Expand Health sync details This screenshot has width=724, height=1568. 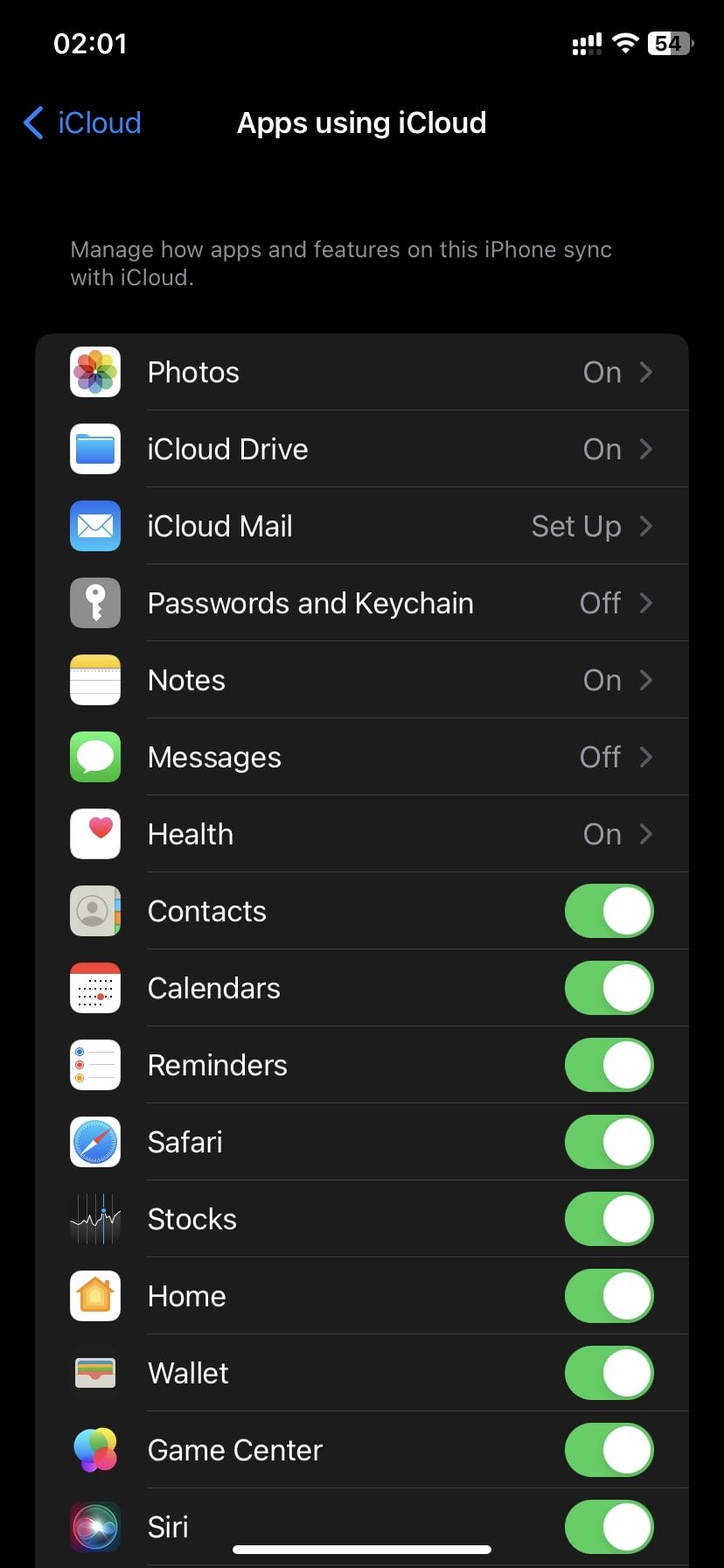pyautogui.click(x=646, y=834)
